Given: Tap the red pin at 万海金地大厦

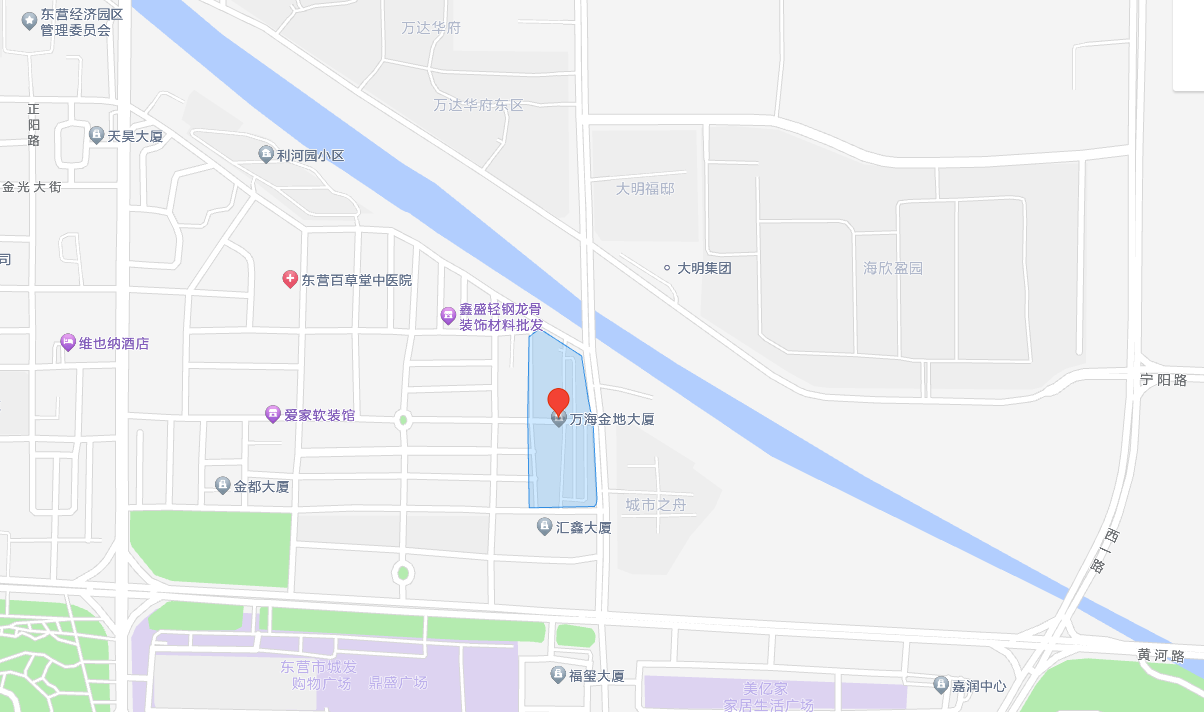Looking at the screenshot, I should point(559,401).
